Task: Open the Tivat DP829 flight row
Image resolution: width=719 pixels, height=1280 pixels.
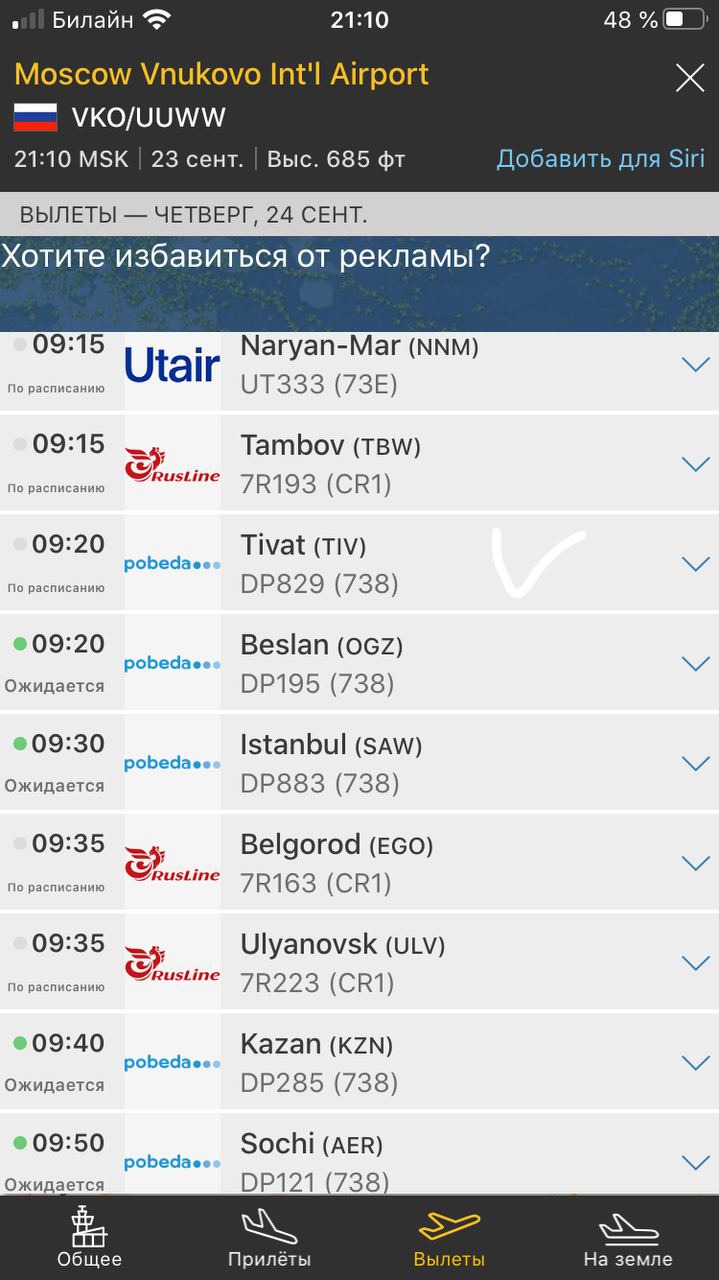Action: [x=359, y=563]
